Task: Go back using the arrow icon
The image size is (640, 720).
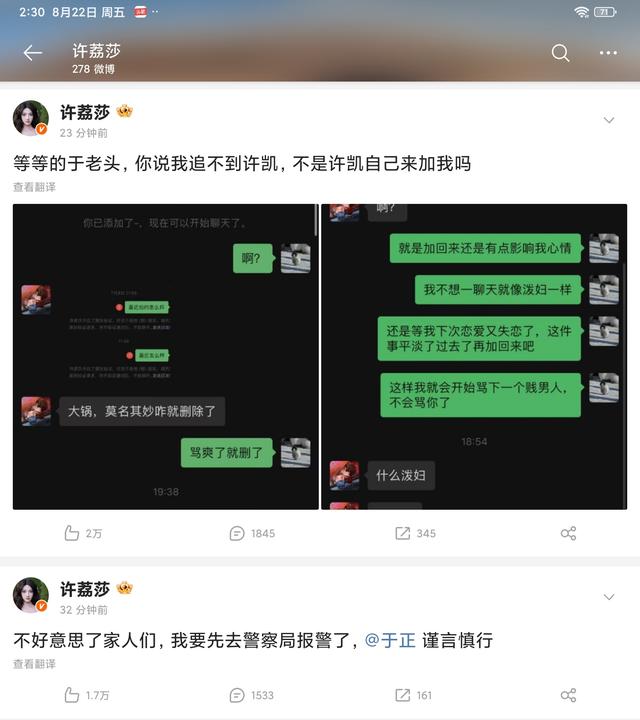Action: click(32, 53)
